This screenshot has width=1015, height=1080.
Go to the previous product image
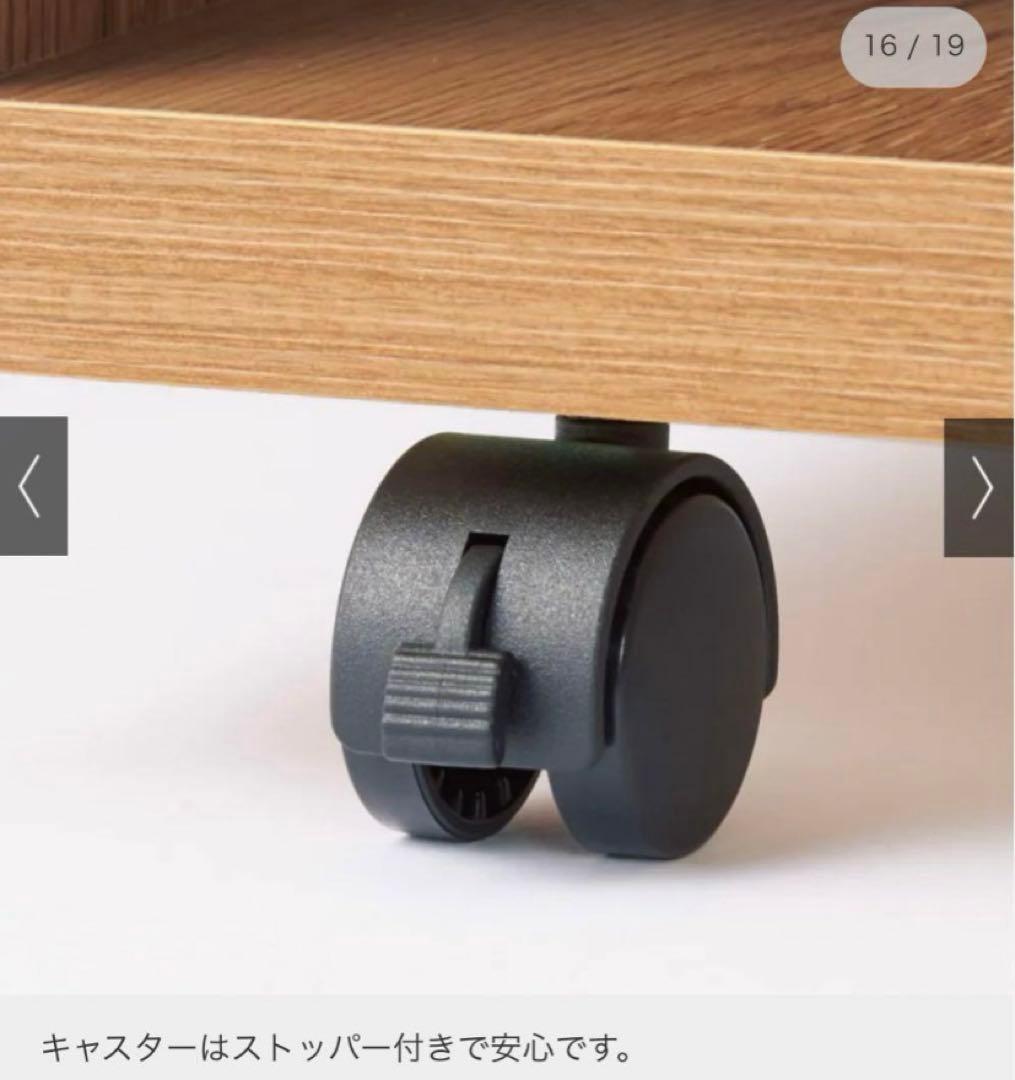33,486
